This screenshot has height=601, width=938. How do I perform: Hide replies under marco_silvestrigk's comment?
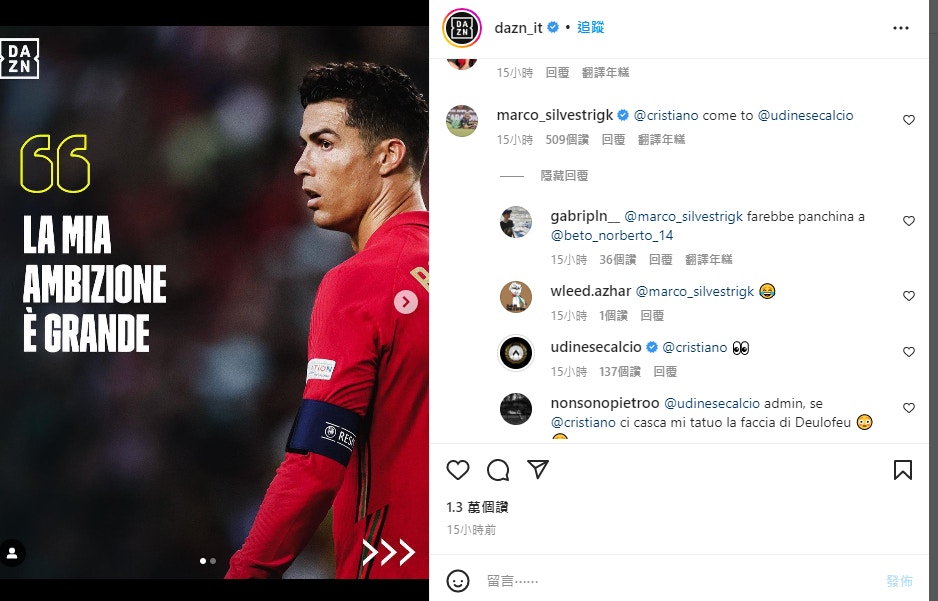(564, 175)
